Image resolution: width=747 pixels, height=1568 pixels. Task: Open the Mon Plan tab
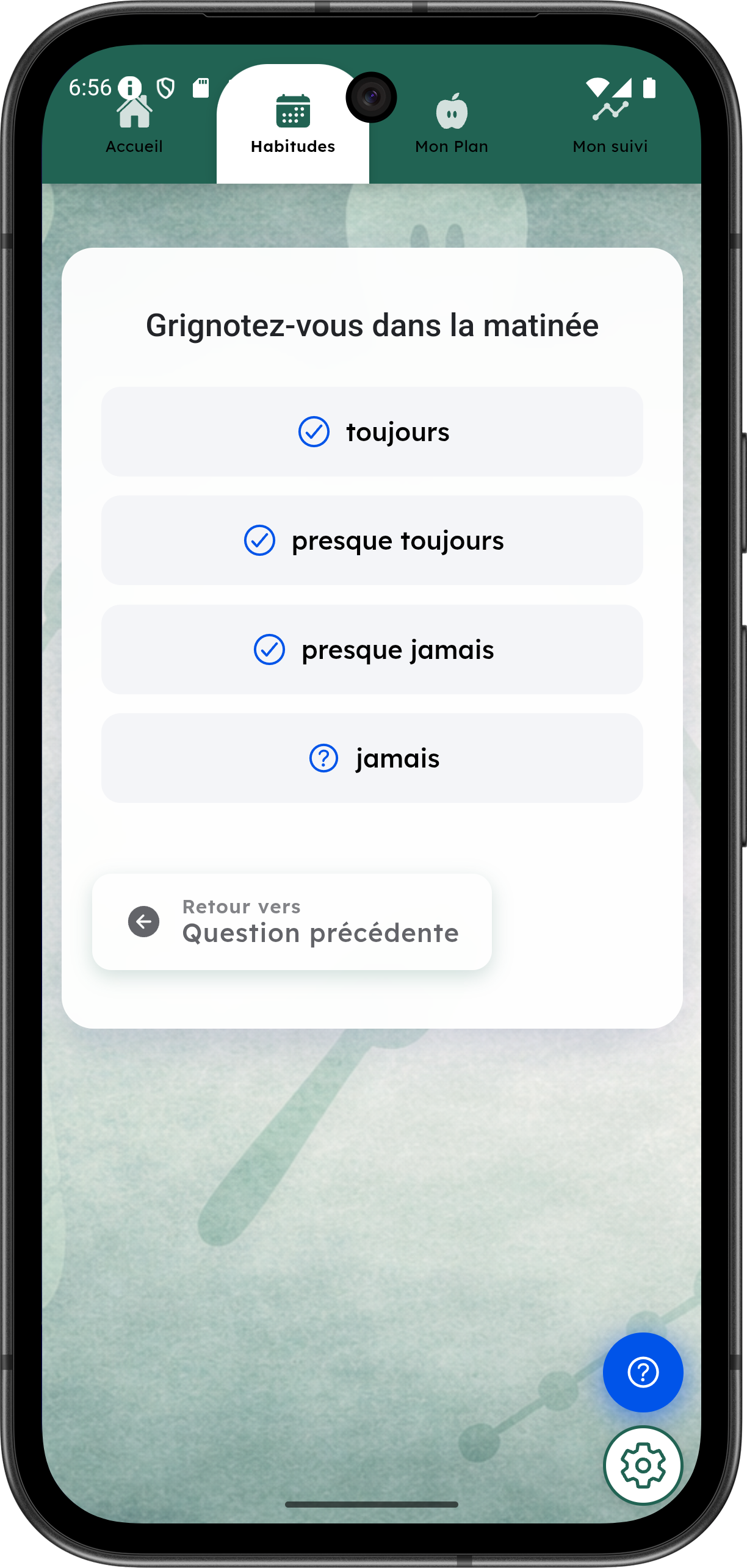tap(452, 126)
